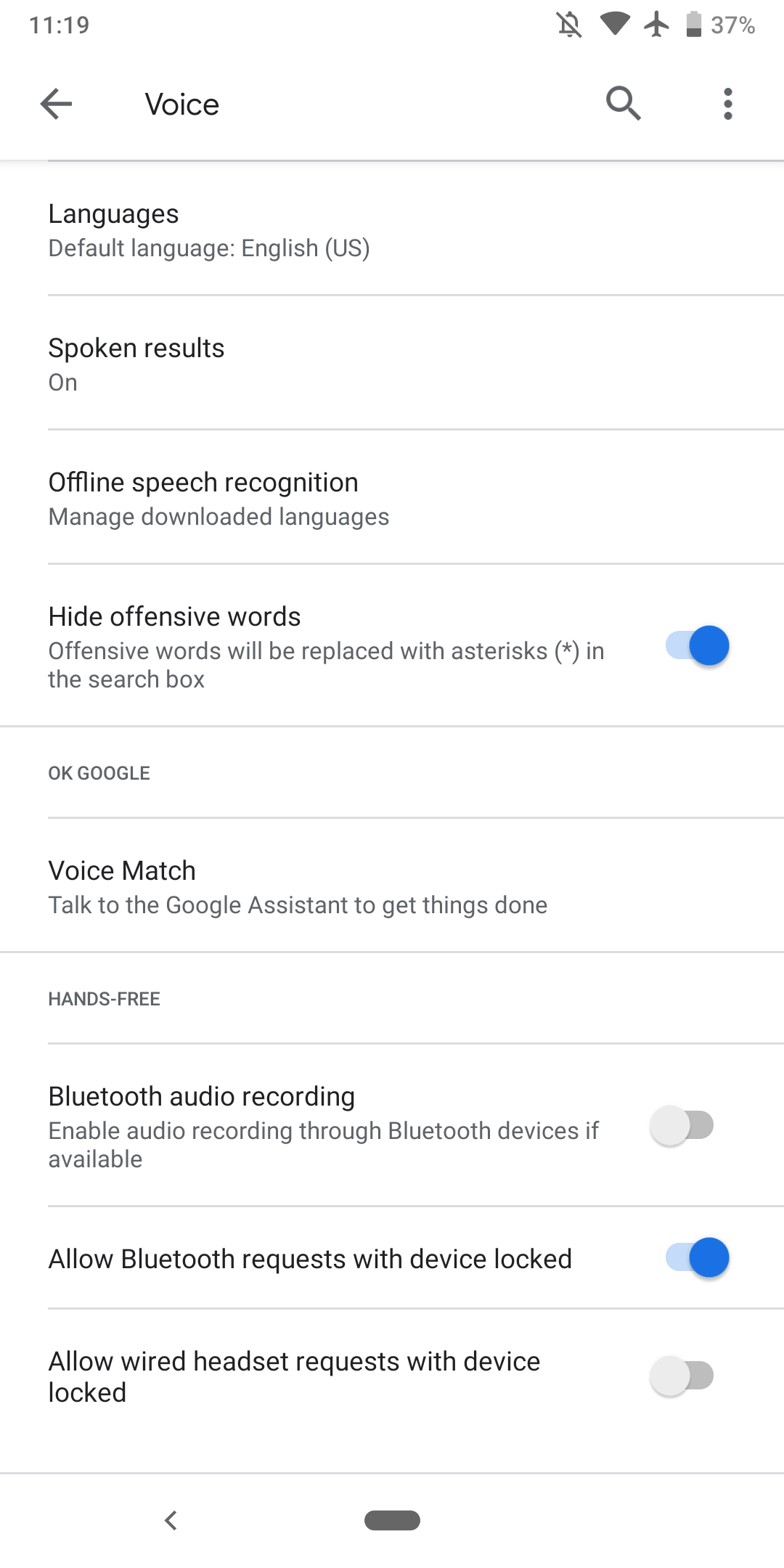Turn off Allow Bluetooth requests with device locked
This screenshot has width=784, height=1568.
(695, 1258)
